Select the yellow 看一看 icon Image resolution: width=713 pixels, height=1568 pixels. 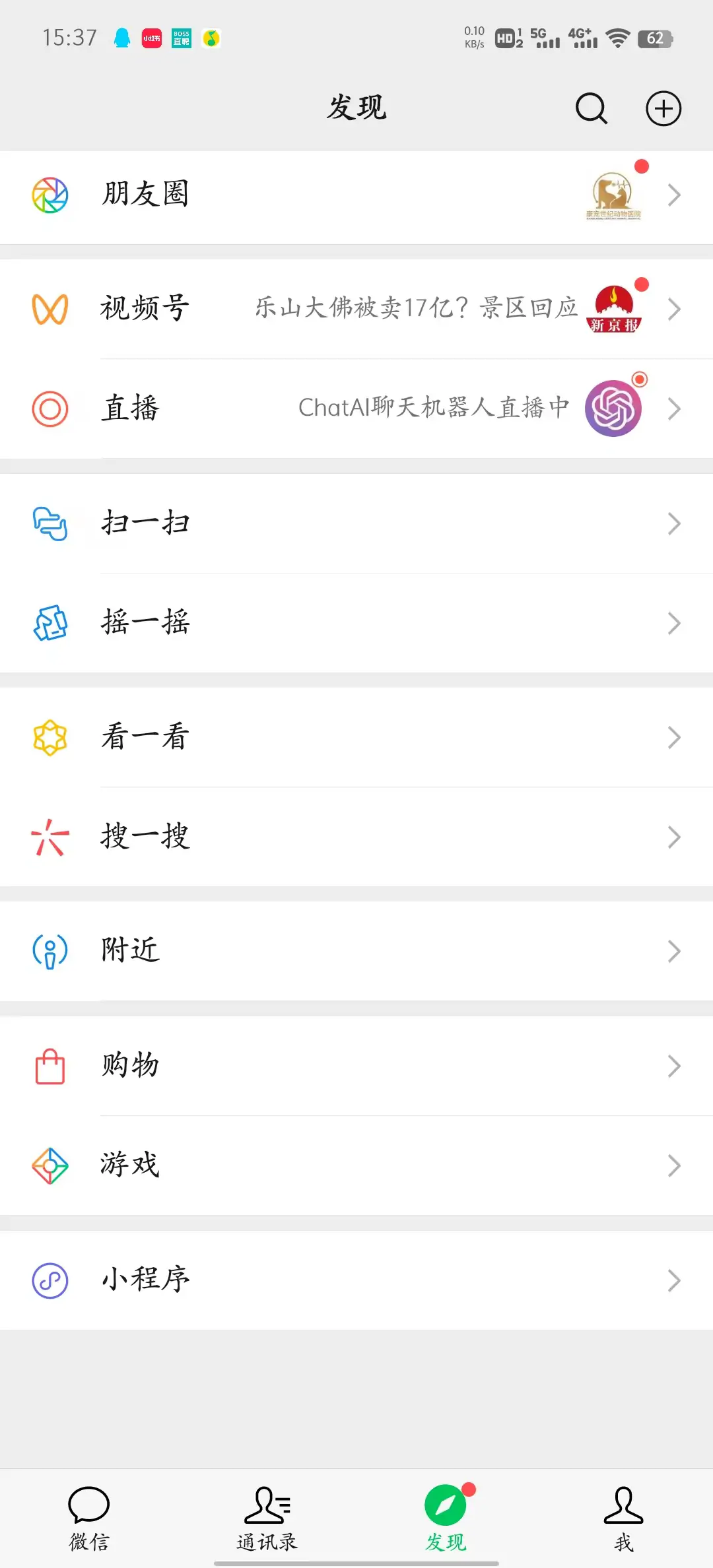click(50, 737)
